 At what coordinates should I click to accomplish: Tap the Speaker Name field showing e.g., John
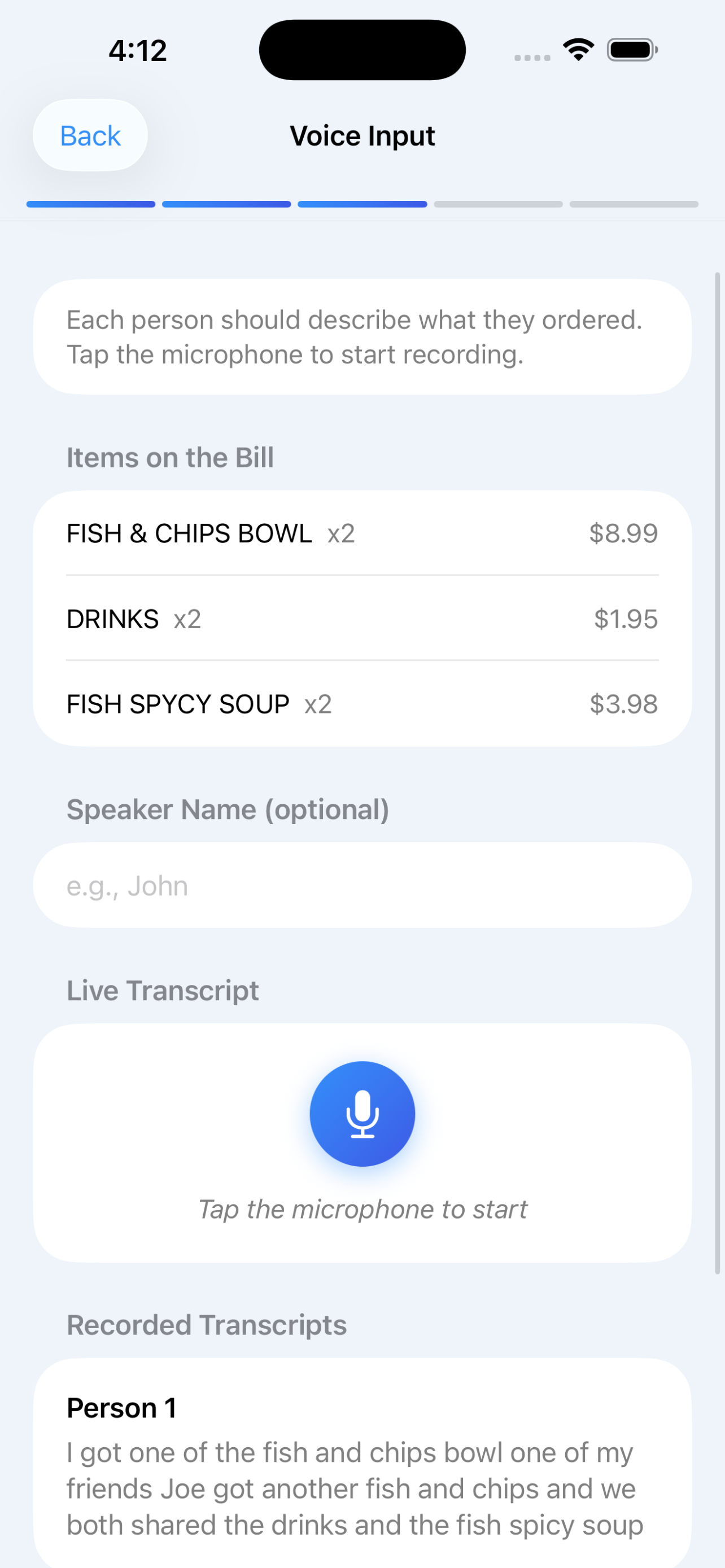tap(362, 886)
